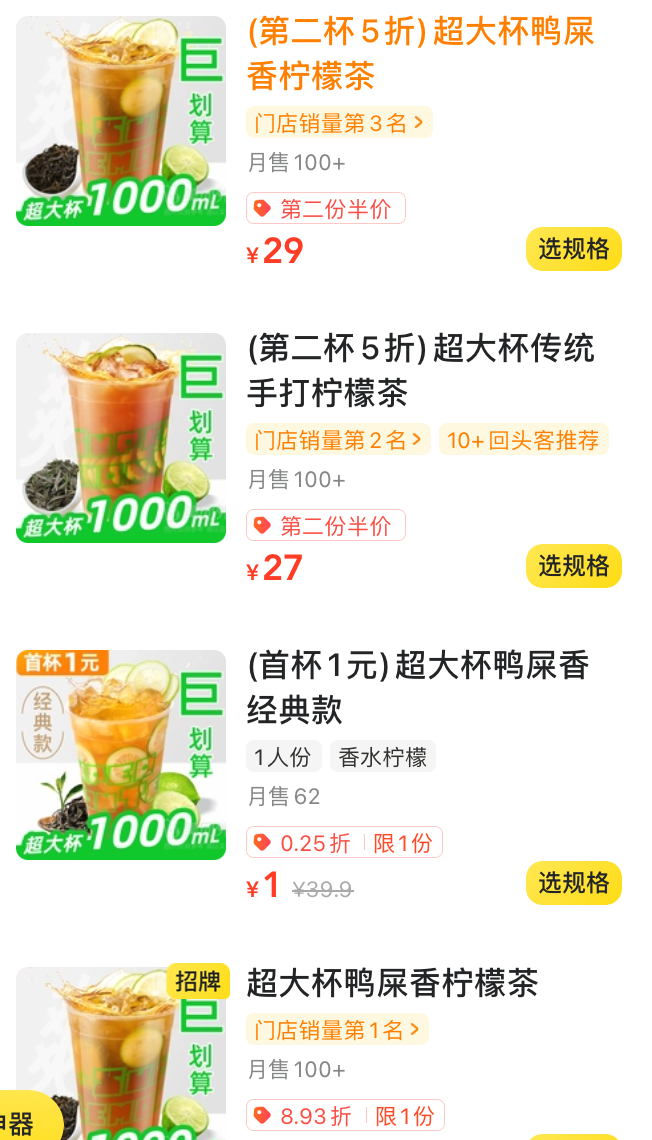
Task: View the 传统手打柠檬茶 product photo
Action: point(121,438)
